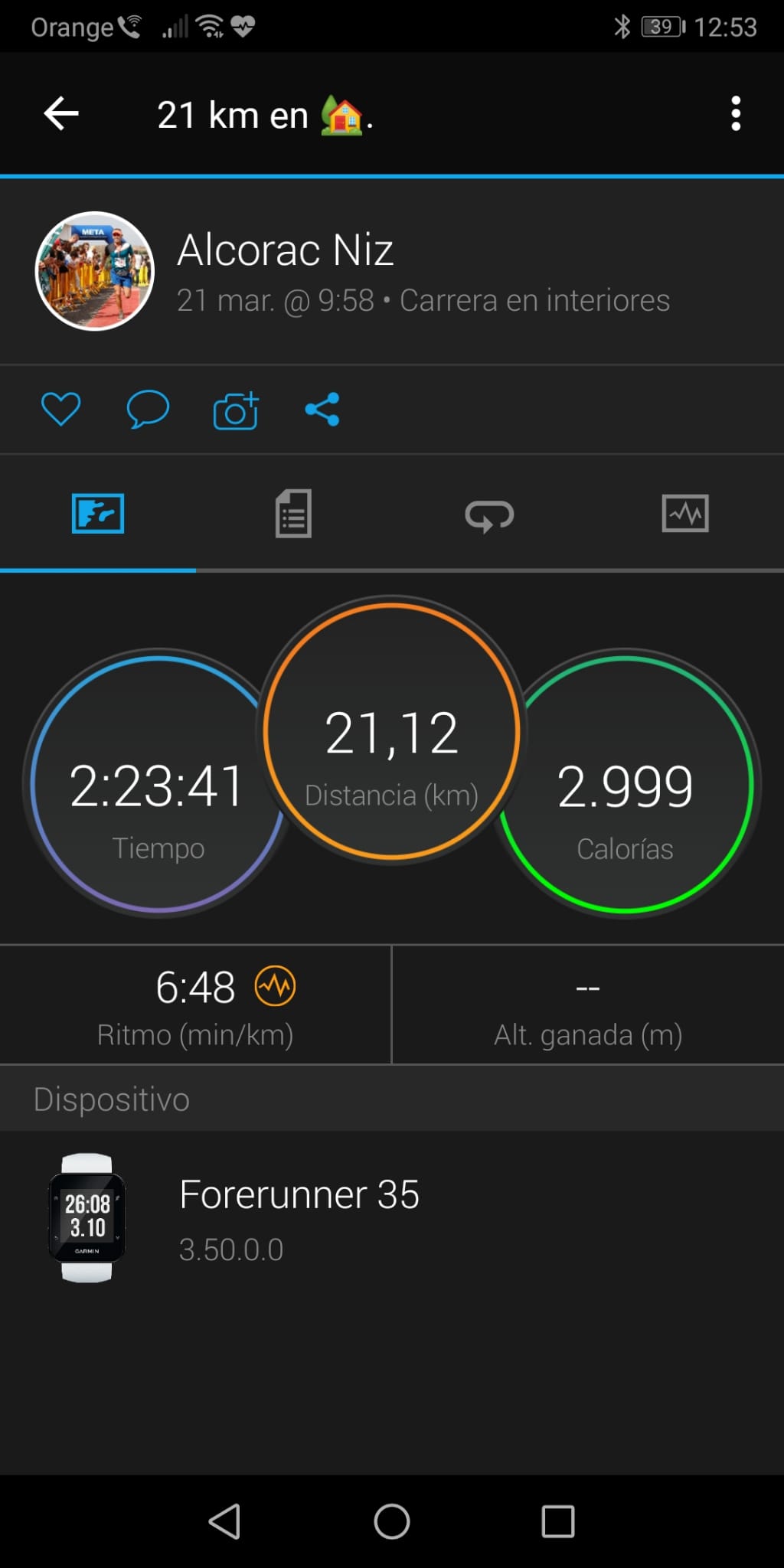Image resolution: width=784 pixels, height=1568 pixels.
Task: Switch to the laps tab
Action: [x=489, y=515]
